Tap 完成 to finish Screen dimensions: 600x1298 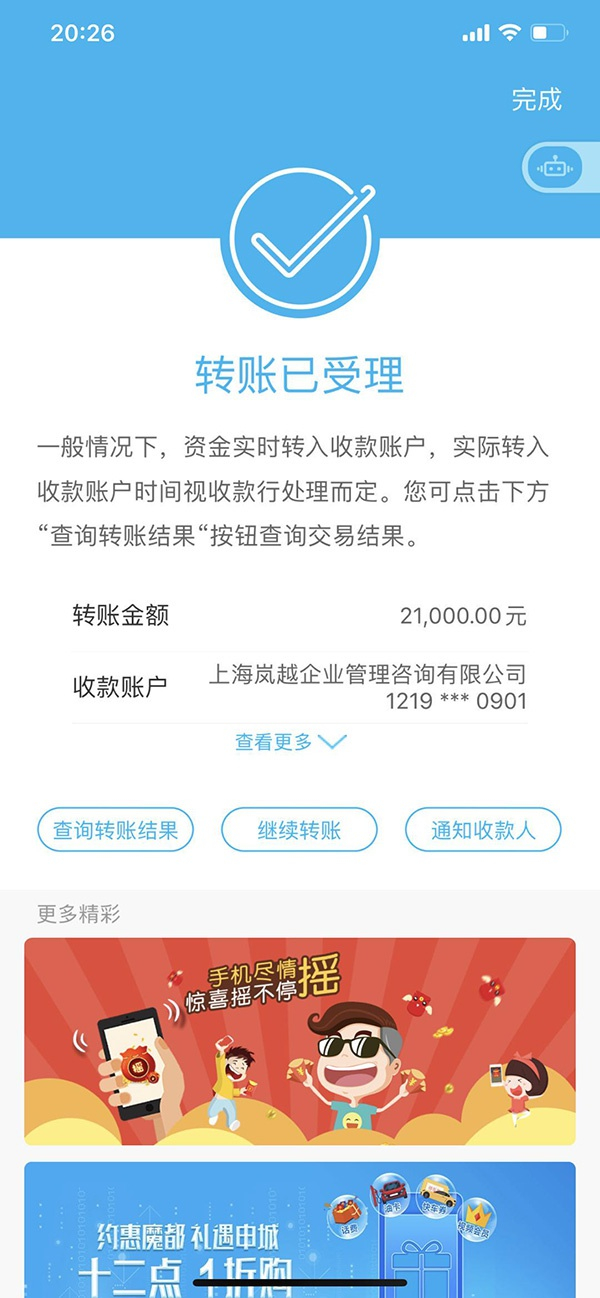click(x=537, y=99)
